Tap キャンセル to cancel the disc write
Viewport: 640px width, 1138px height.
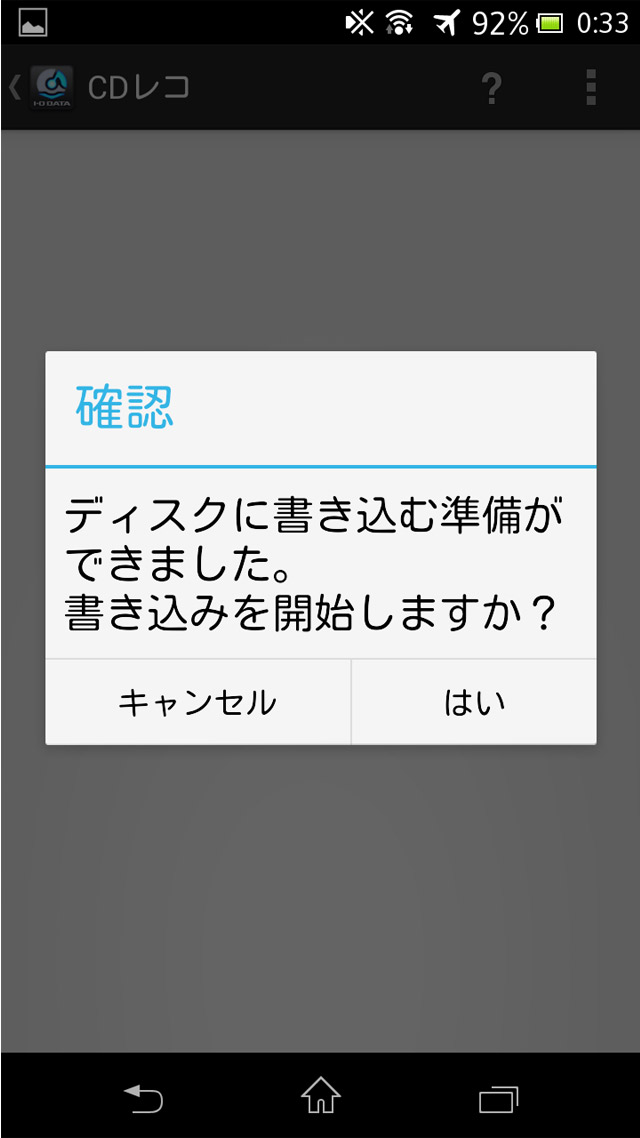point(198,702)
